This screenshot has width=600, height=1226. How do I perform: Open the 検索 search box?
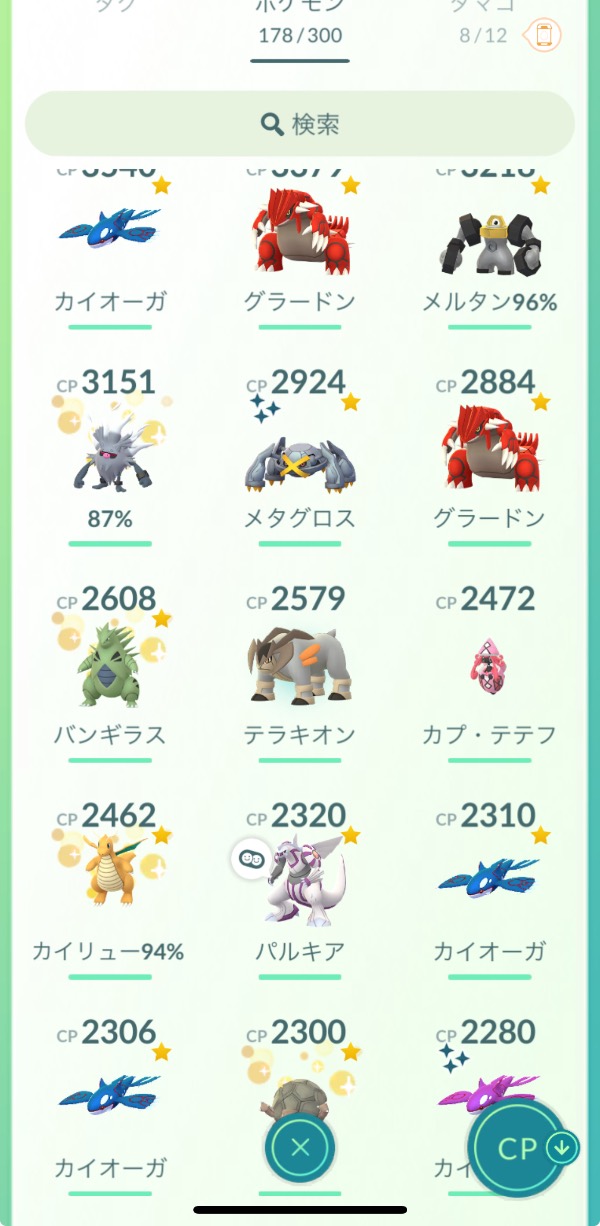(x=300, y=124)
